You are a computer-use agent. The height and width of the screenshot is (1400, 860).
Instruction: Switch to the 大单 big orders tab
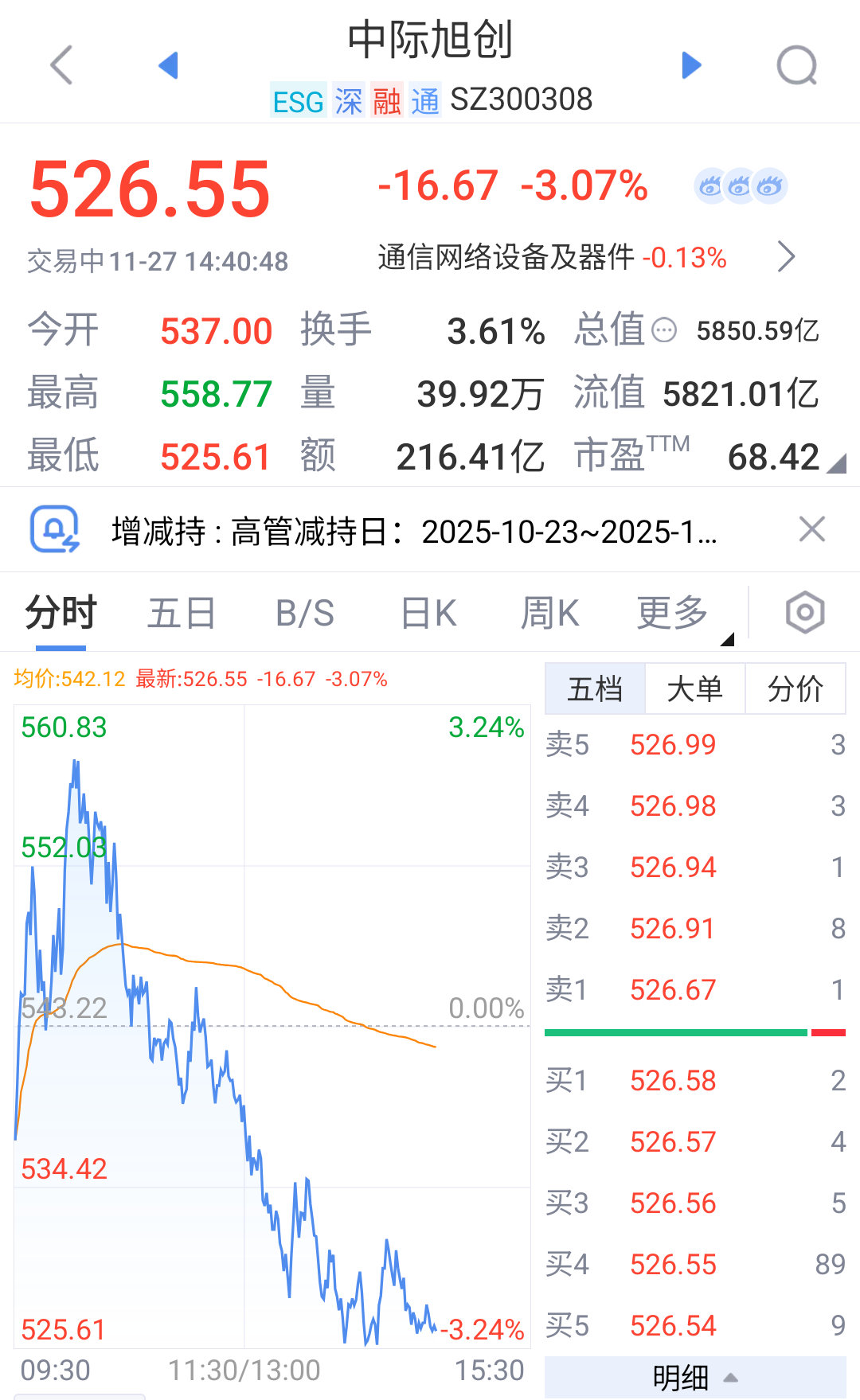tap(694, 689)
